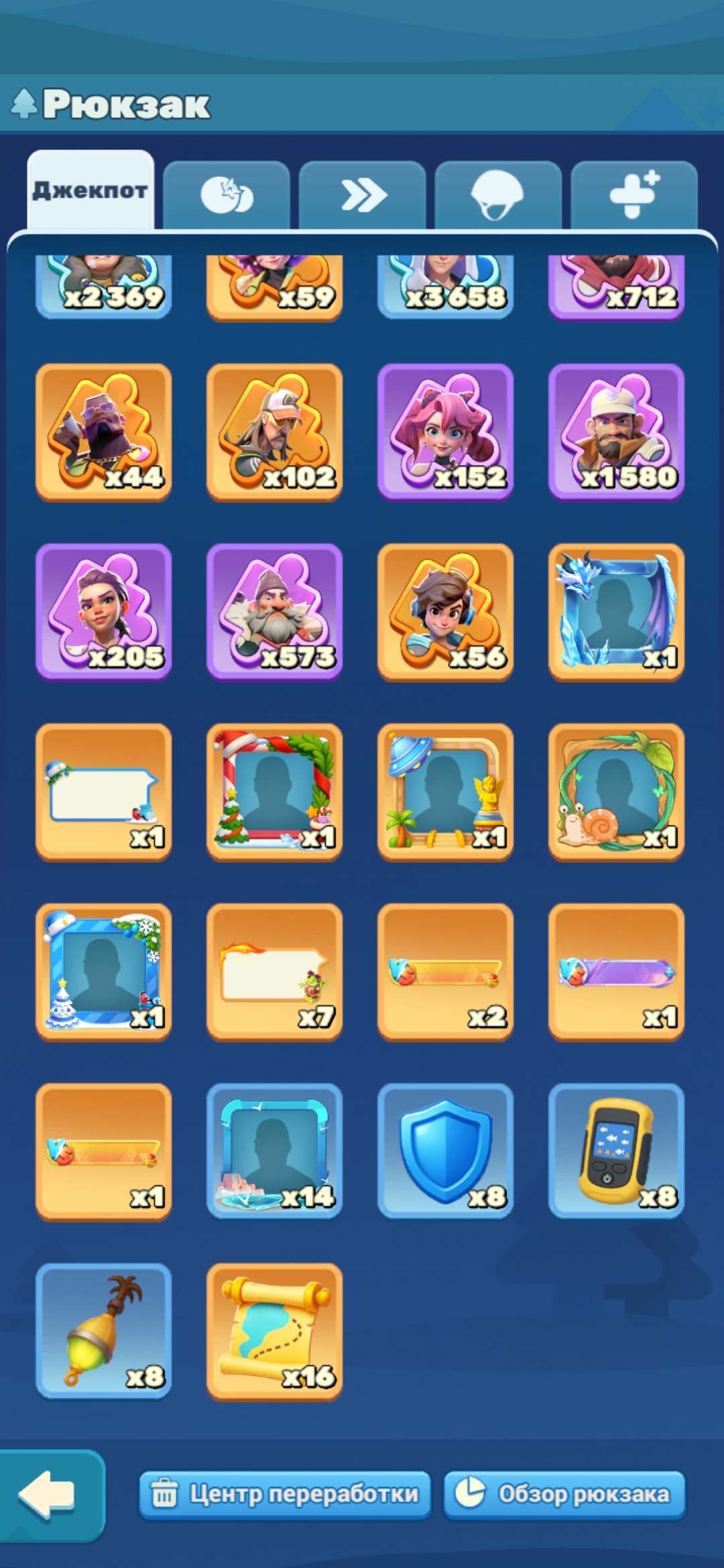Open the Christmas candy cane avatar frame

[x=274, y=789]
